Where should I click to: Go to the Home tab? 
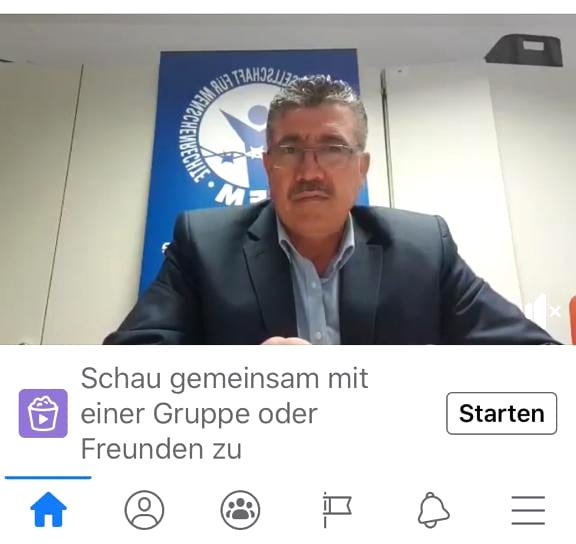point(48,509)
